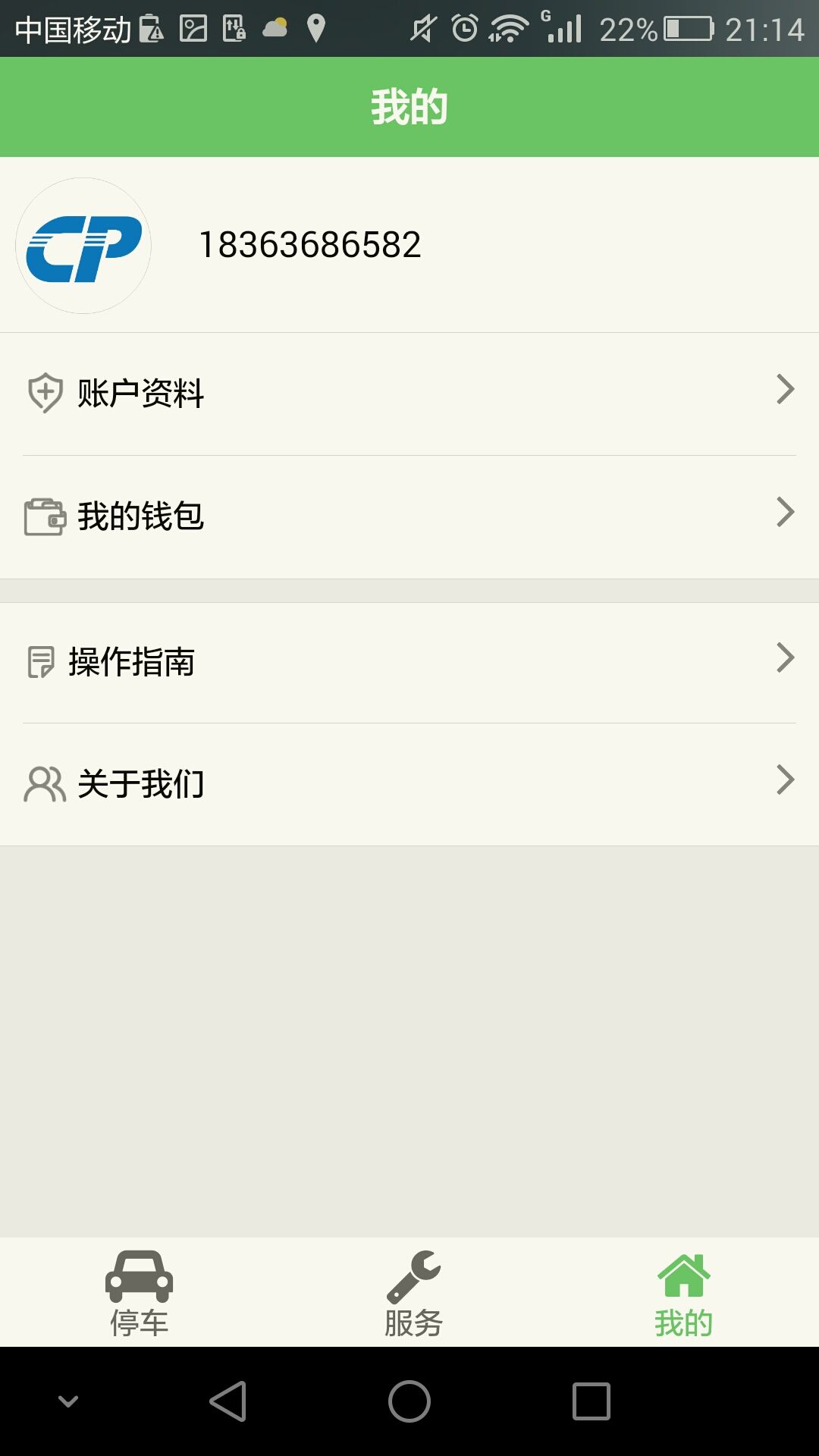Go to the system home screen
819x1456 pixels.
point(409,1401)
